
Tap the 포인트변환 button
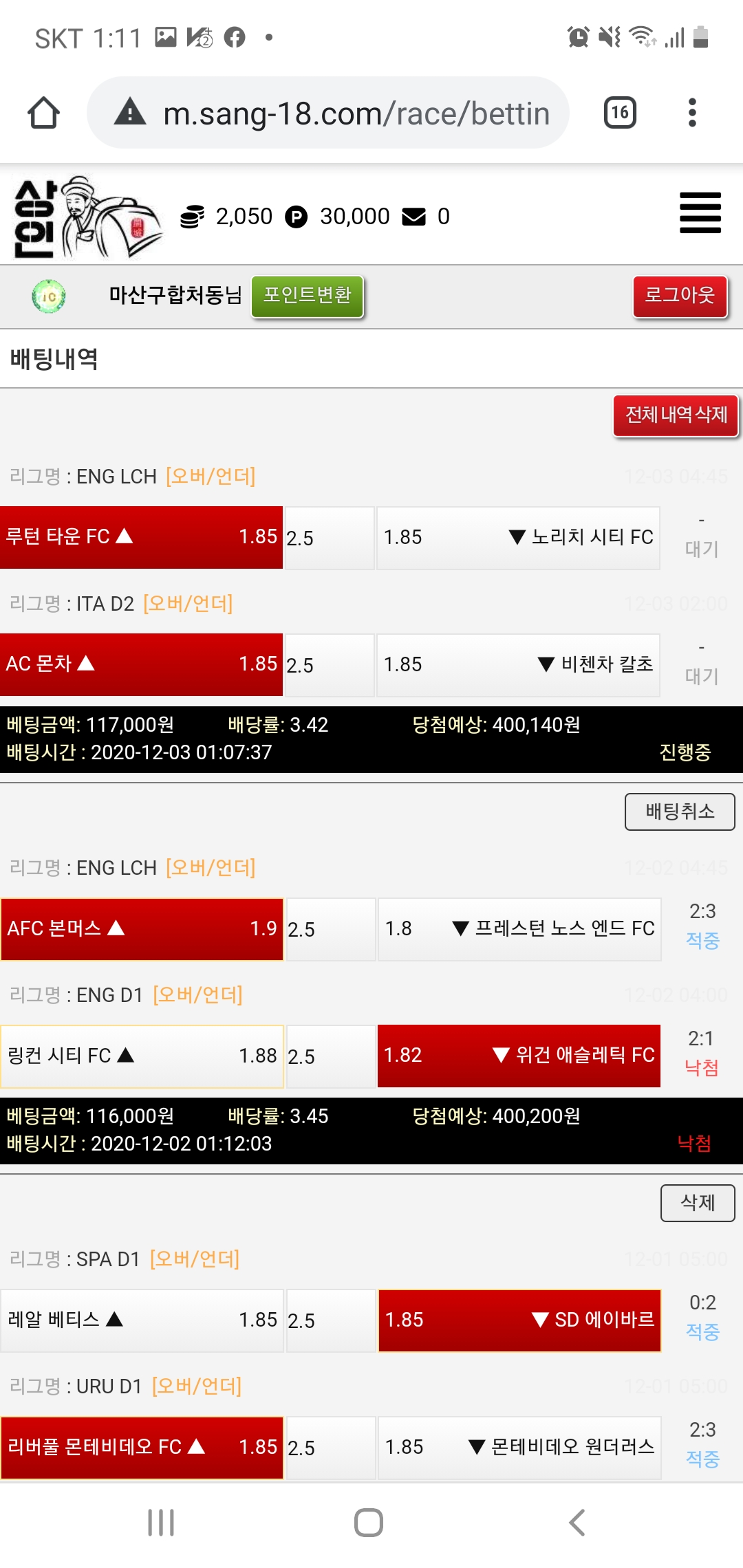pos(307,296)
